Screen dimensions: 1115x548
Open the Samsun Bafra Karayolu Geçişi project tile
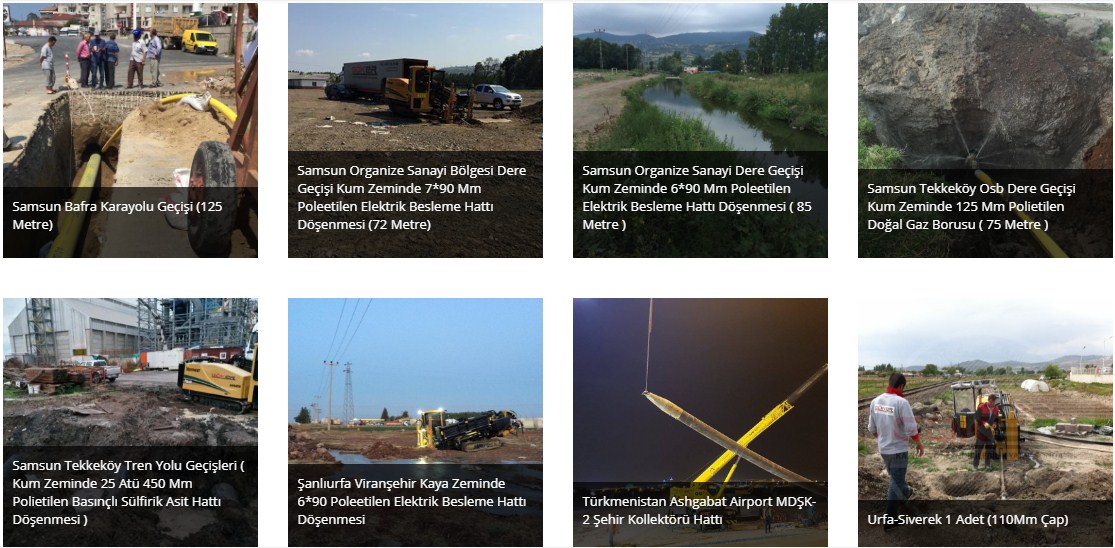tap(130, 130)
